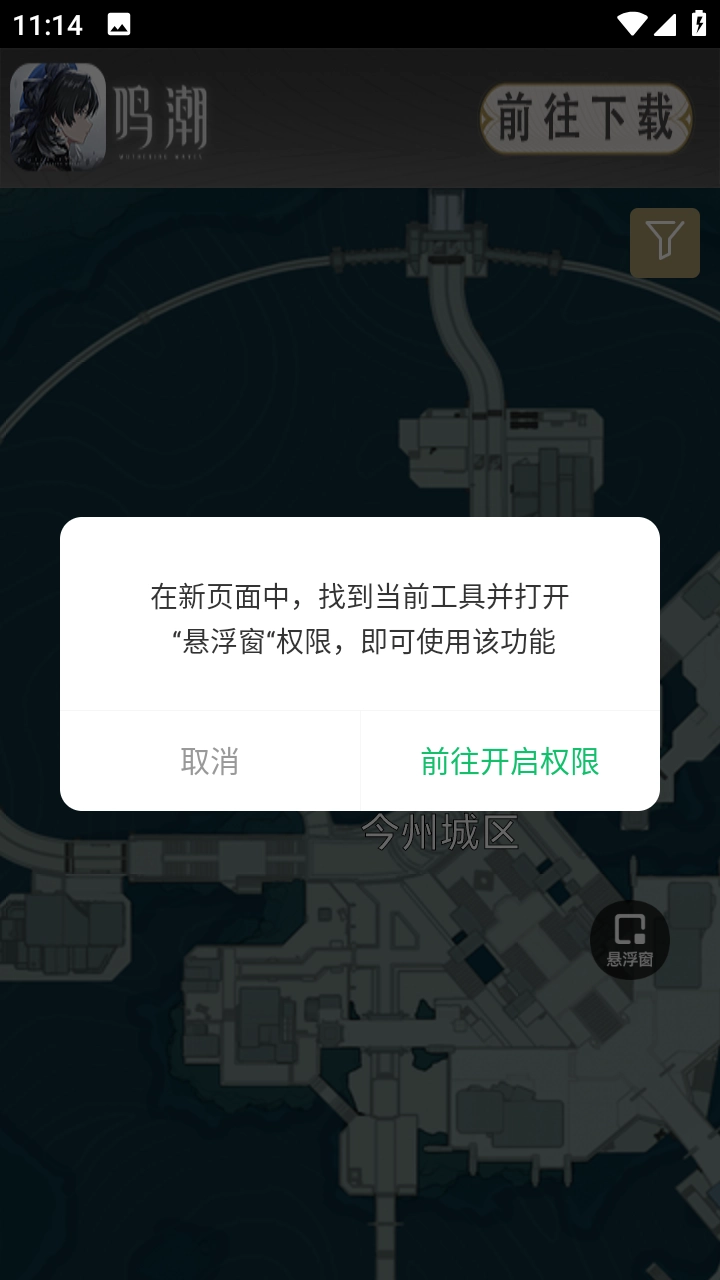Tap 前往开启权限 to grant permission
This screenshot has width=720, height=1280.
(x=511, y=762)
